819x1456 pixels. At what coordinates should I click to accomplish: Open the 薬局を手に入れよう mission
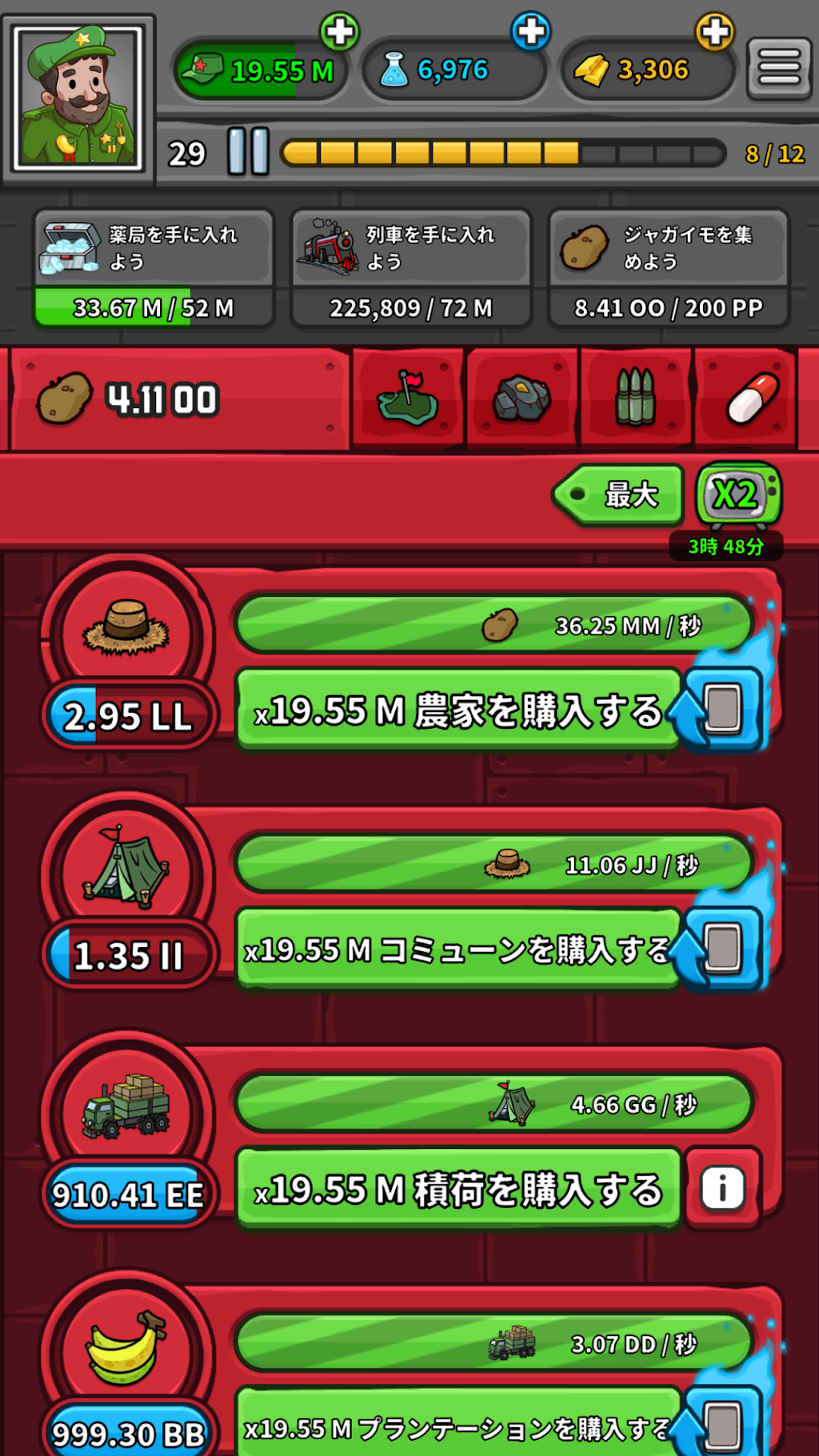154,269
